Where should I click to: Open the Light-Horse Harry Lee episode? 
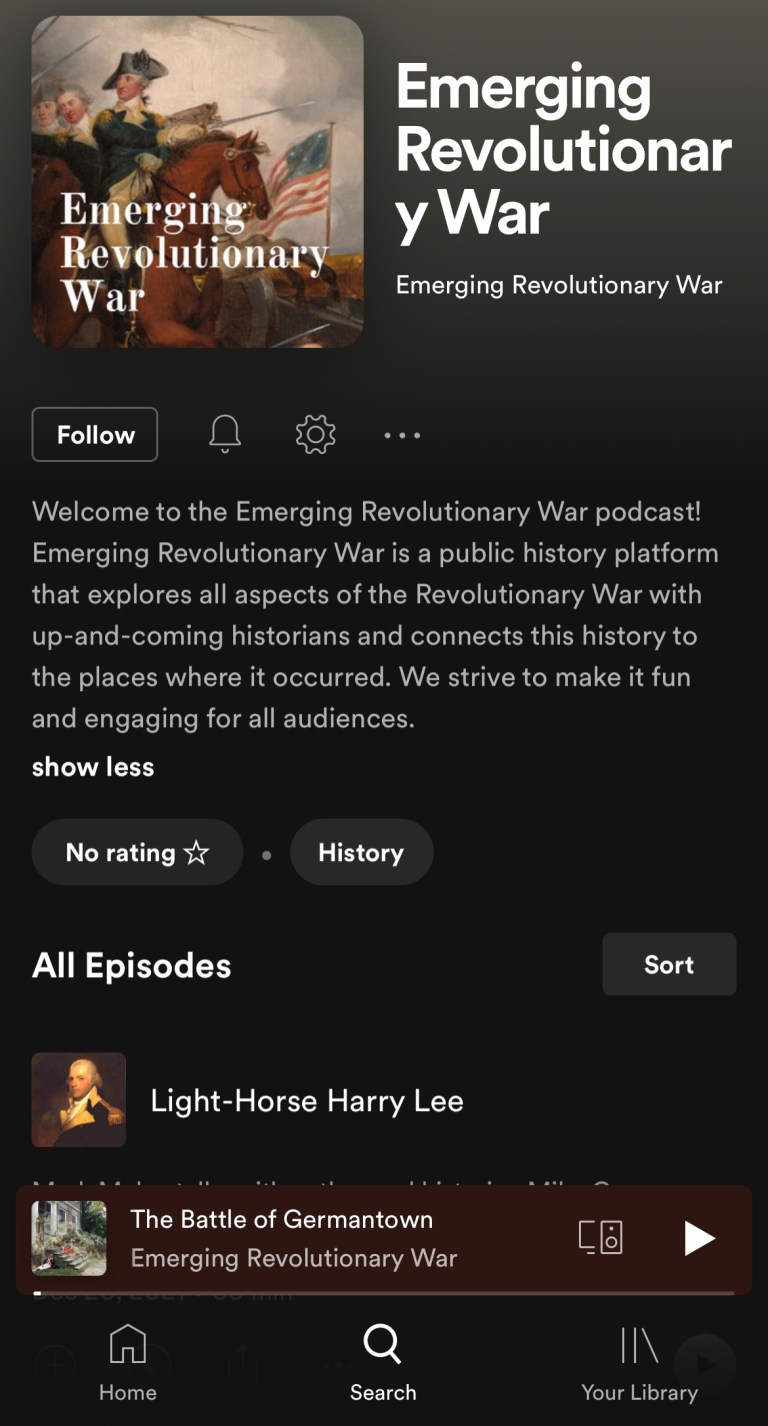coord(306,1100)
